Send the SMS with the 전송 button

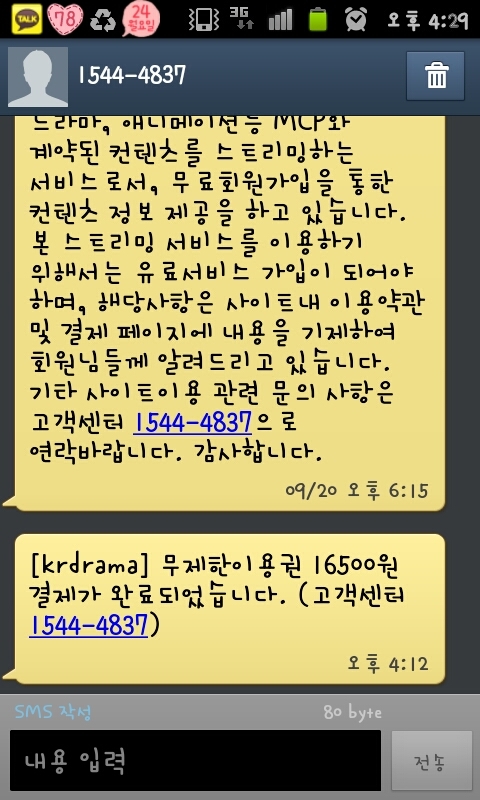[432, 761]
